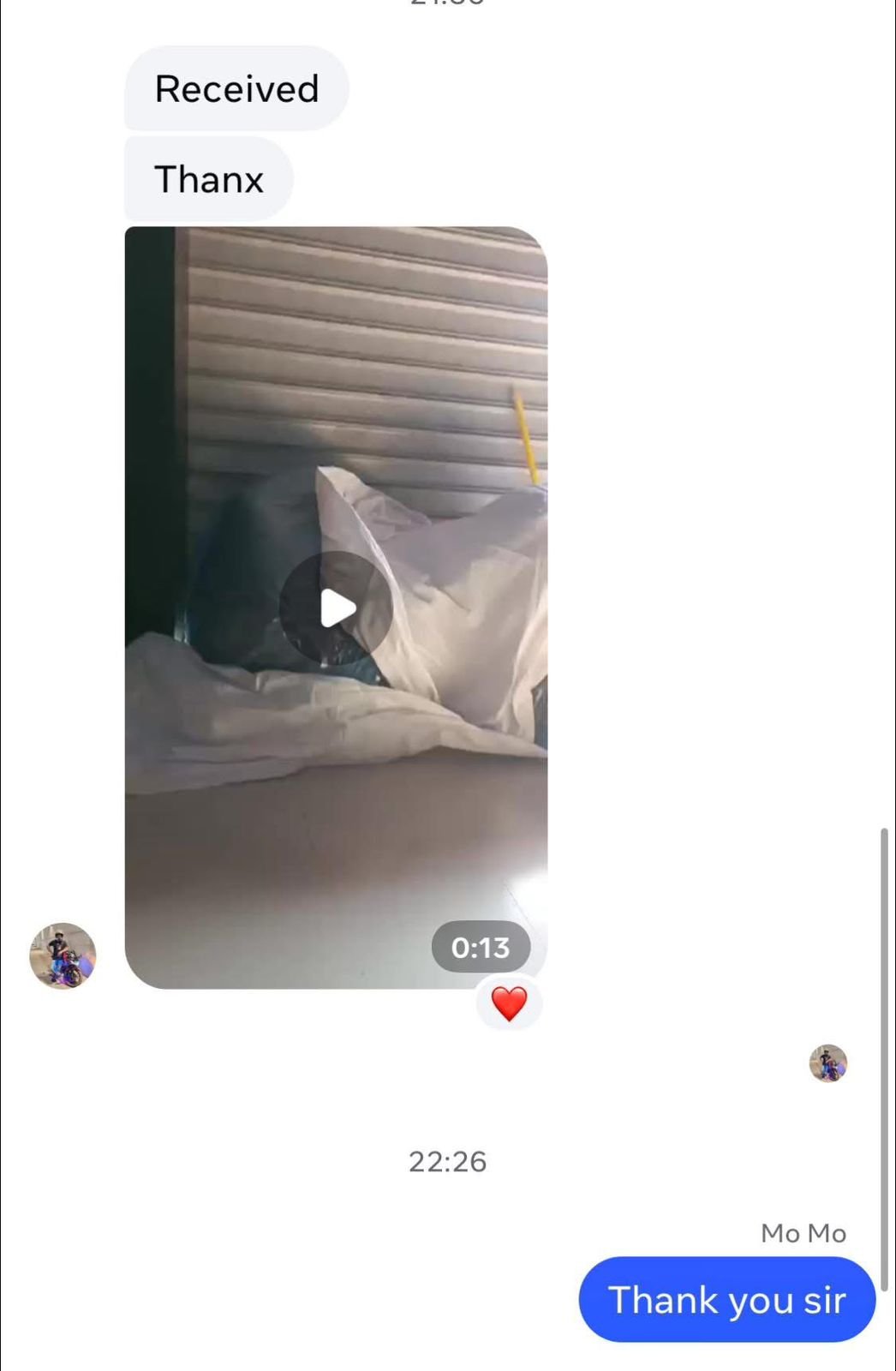Screen dimensions: 896x1371
Task: Open the sender's profile picture avatar
Action: pyautogui.click(x=63, y=955)
